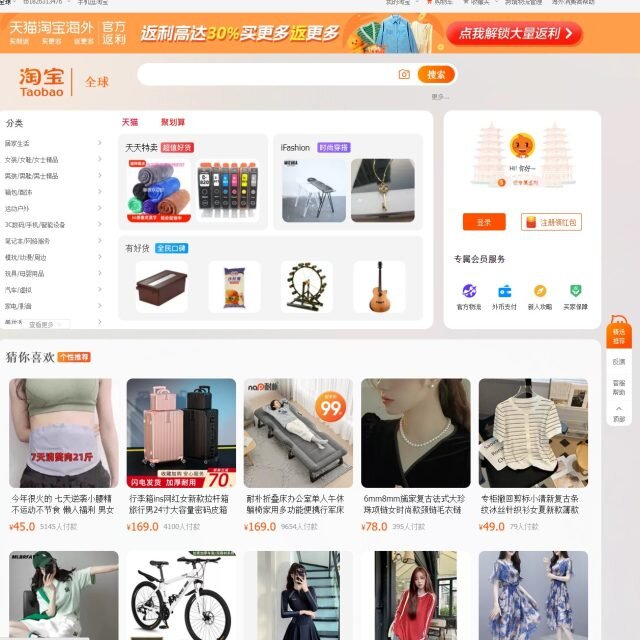Open 笔记本/网络服务 category
This screenshot has height=640, width=640.
tap(28, 241)
